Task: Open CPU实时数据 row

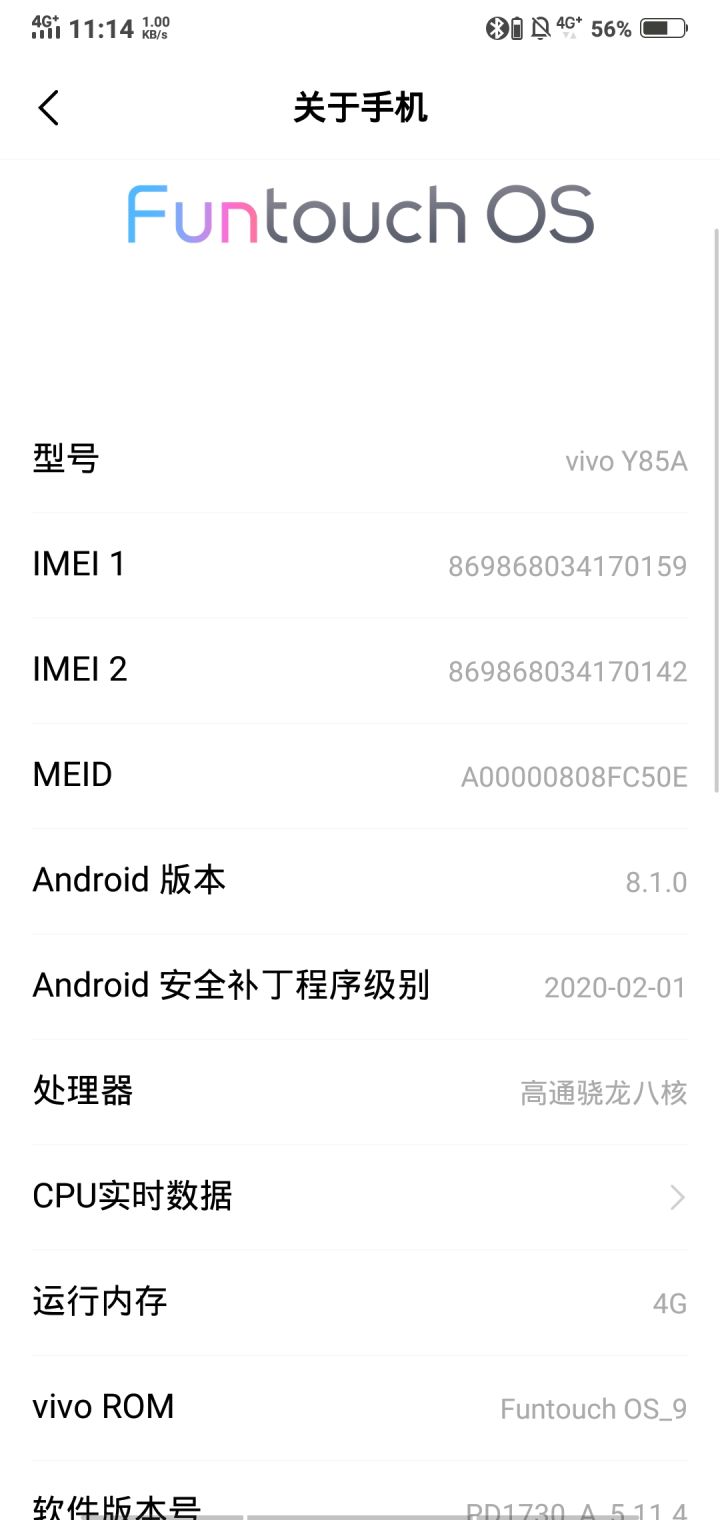Action: coord(360,1196)
